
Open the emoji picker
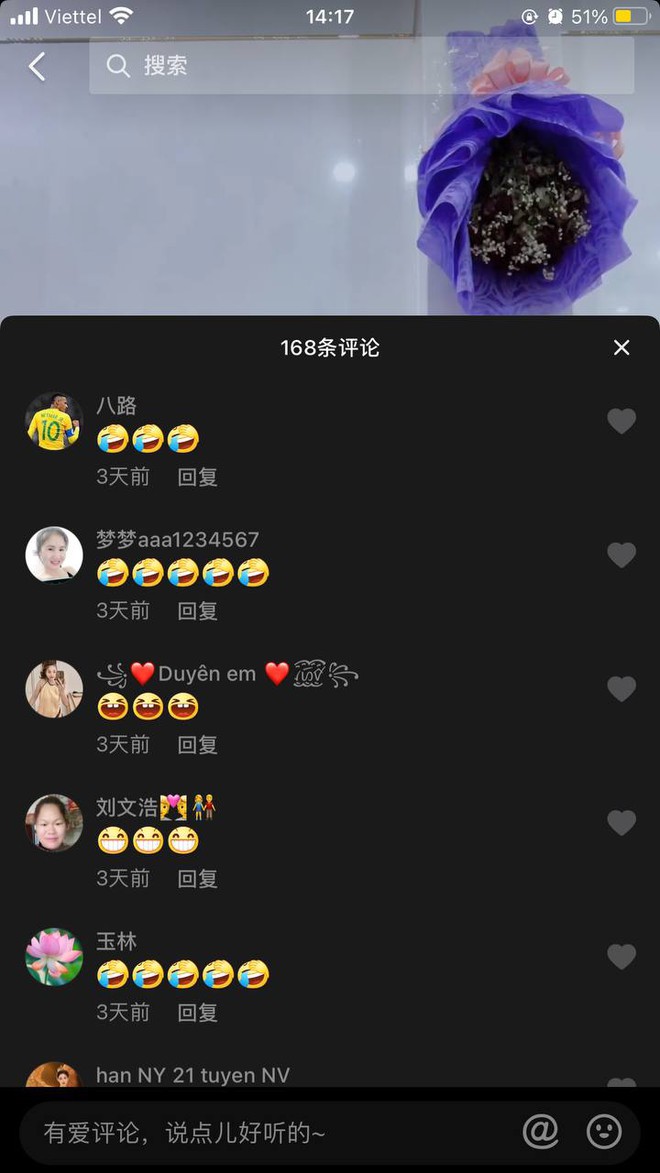tap(604, 1131)
